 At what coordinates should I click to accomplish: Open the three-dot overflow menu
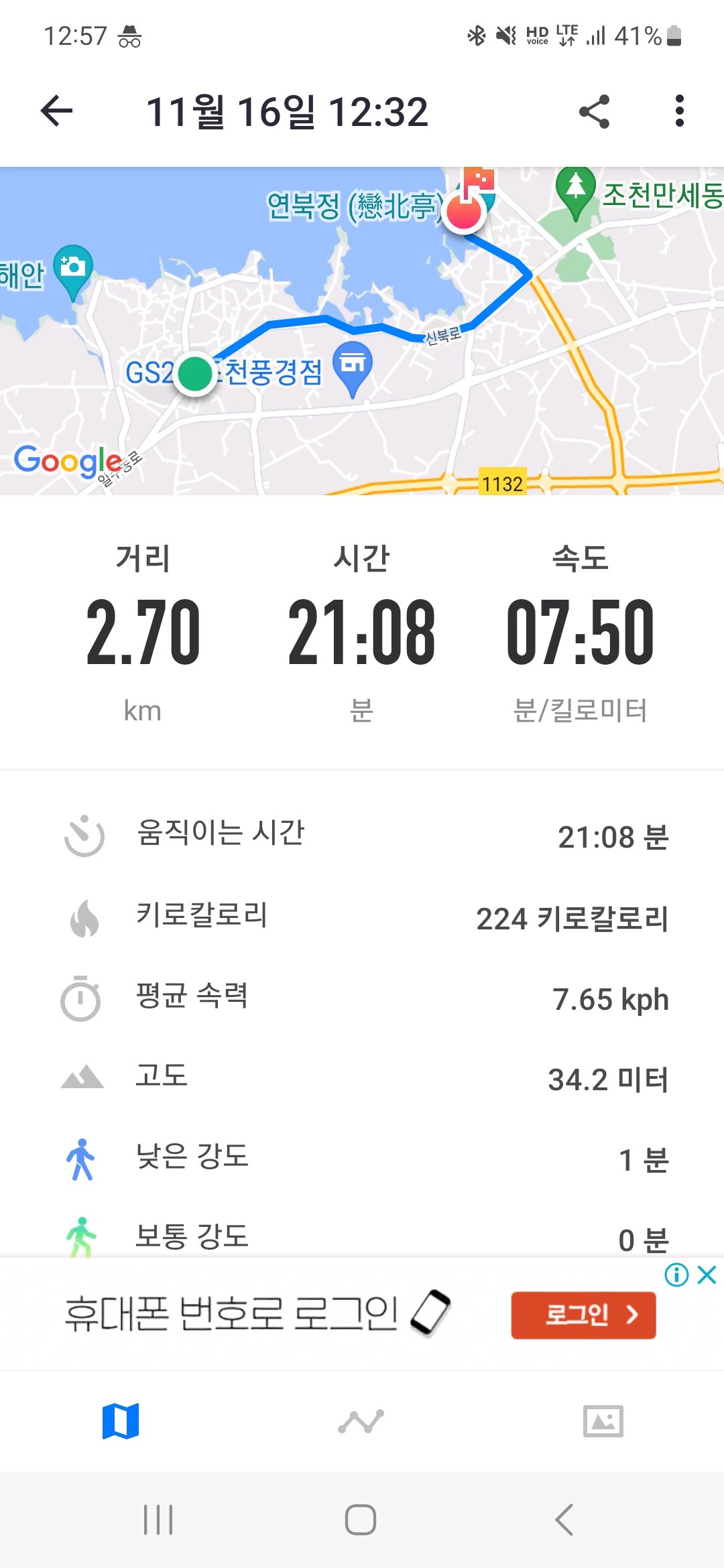679,111
